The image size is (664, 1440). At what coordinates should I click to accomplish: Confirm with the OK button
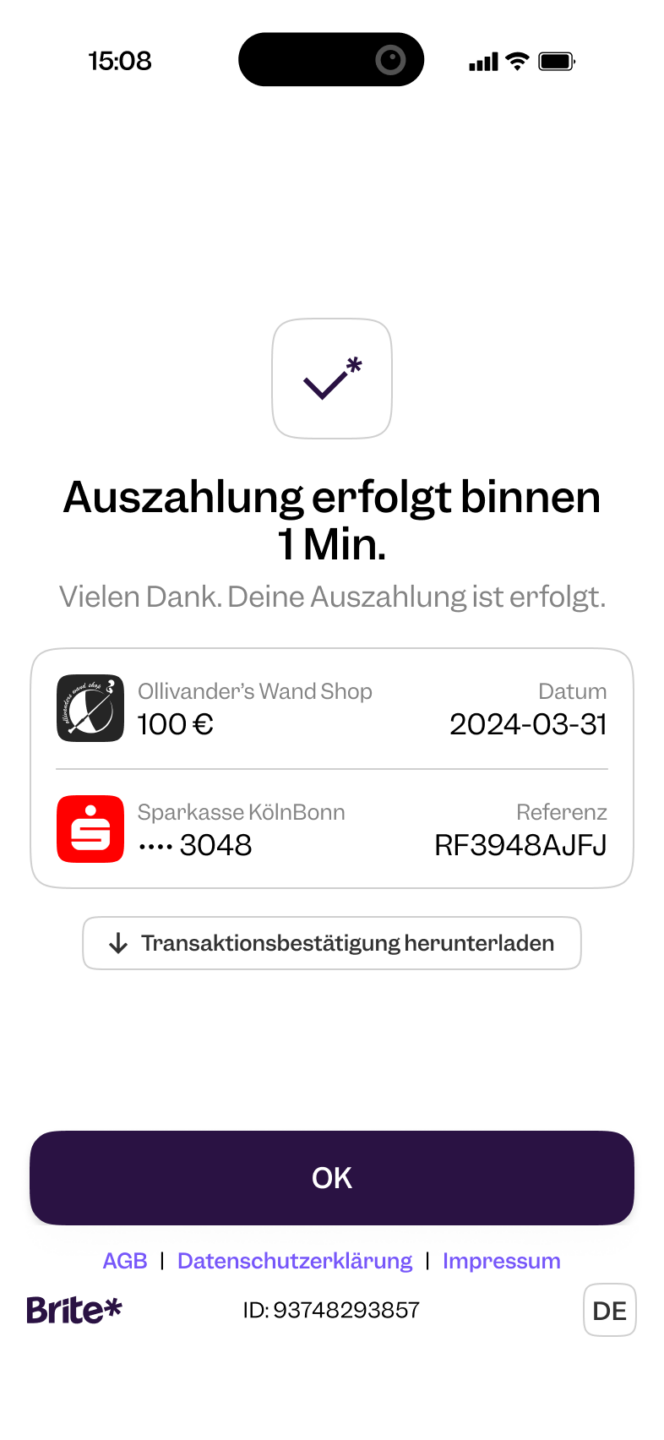pyautogui.click(x=332, y=1177)
